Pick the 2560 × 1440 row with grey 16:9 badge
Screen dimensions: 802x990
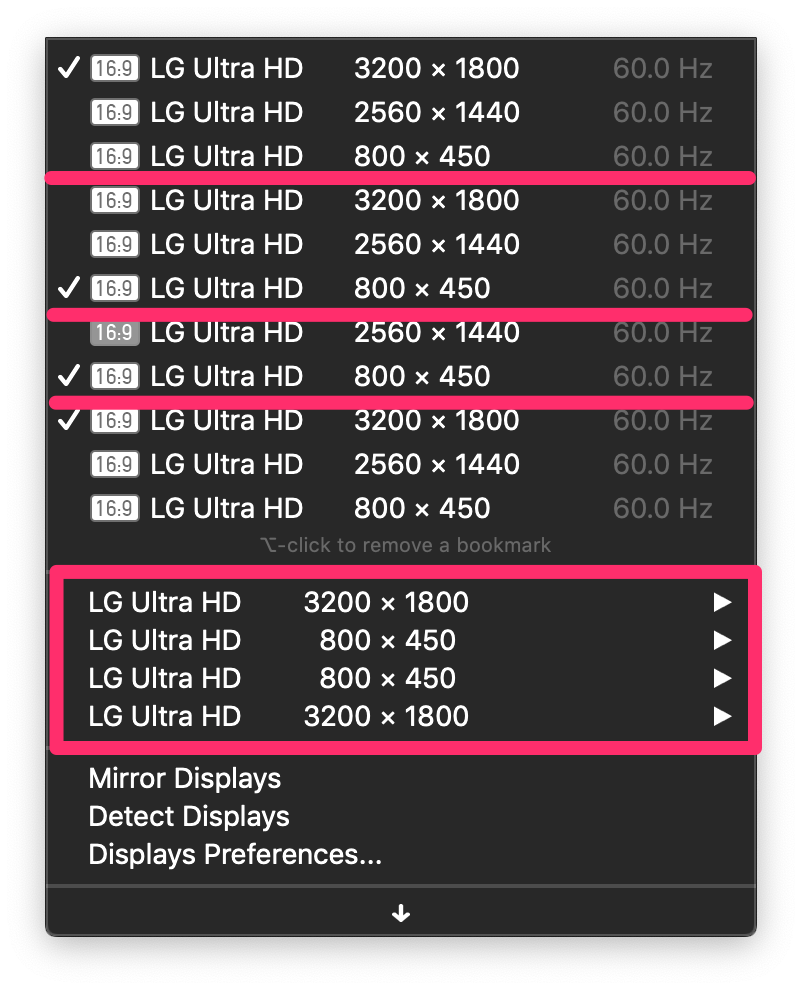(400, 332)
